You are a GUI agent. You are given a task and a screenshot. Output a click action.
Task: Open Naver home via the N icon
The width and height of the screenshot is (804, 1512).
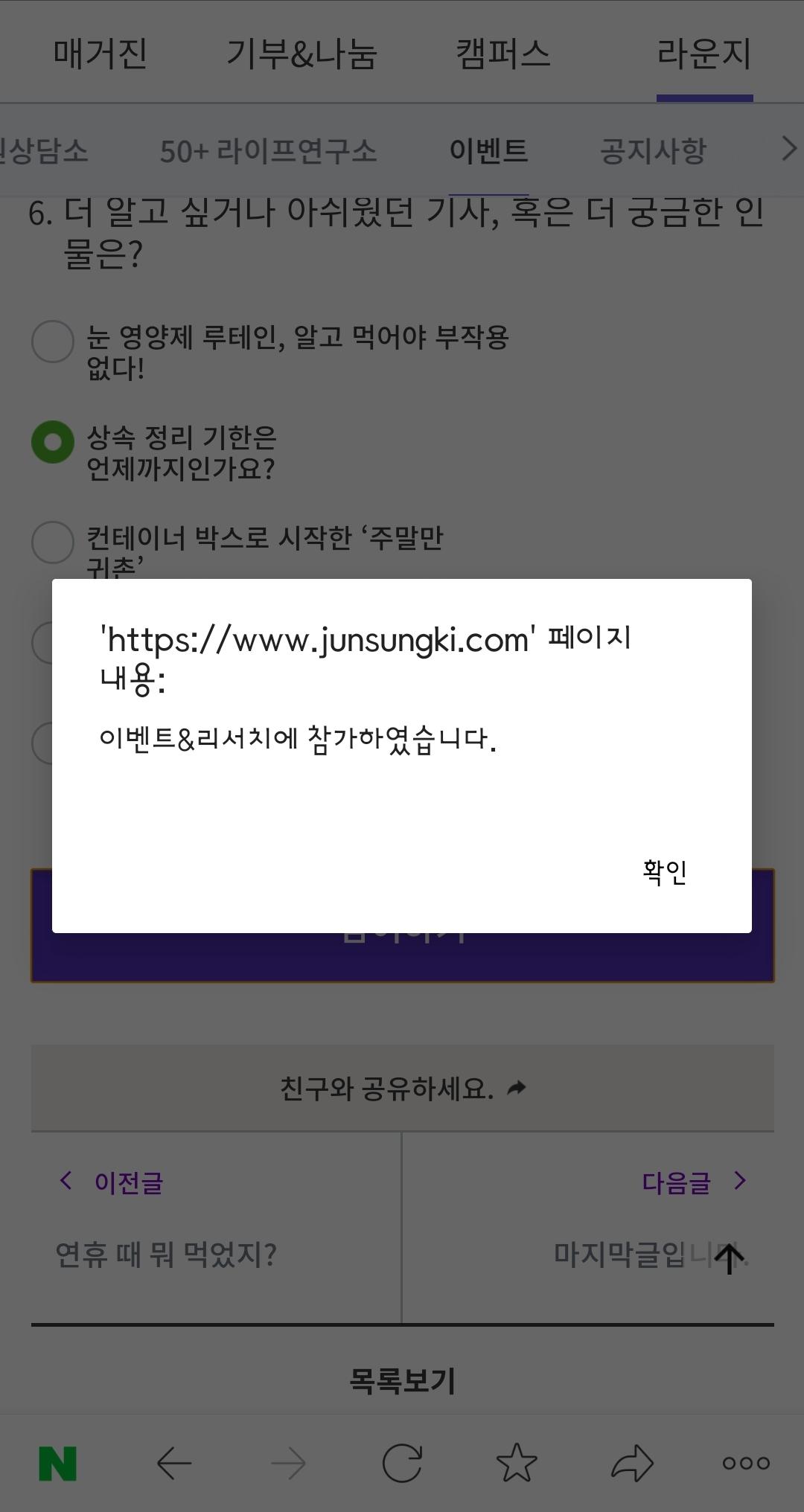(57, 1464)
